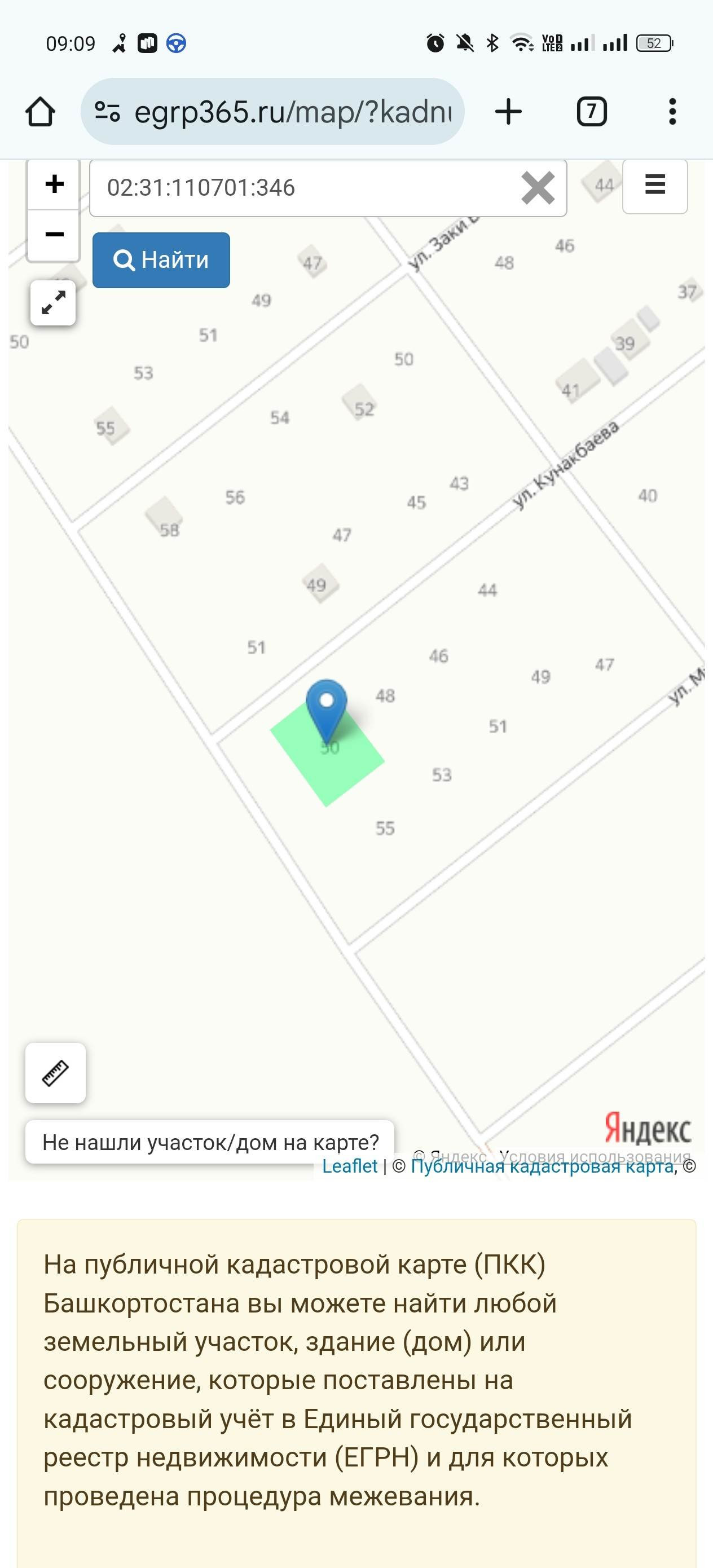The image size is (713, 1568).
Task: Expand the map to fullscreen
Action: pyautogui.click(x=54, y=302)
